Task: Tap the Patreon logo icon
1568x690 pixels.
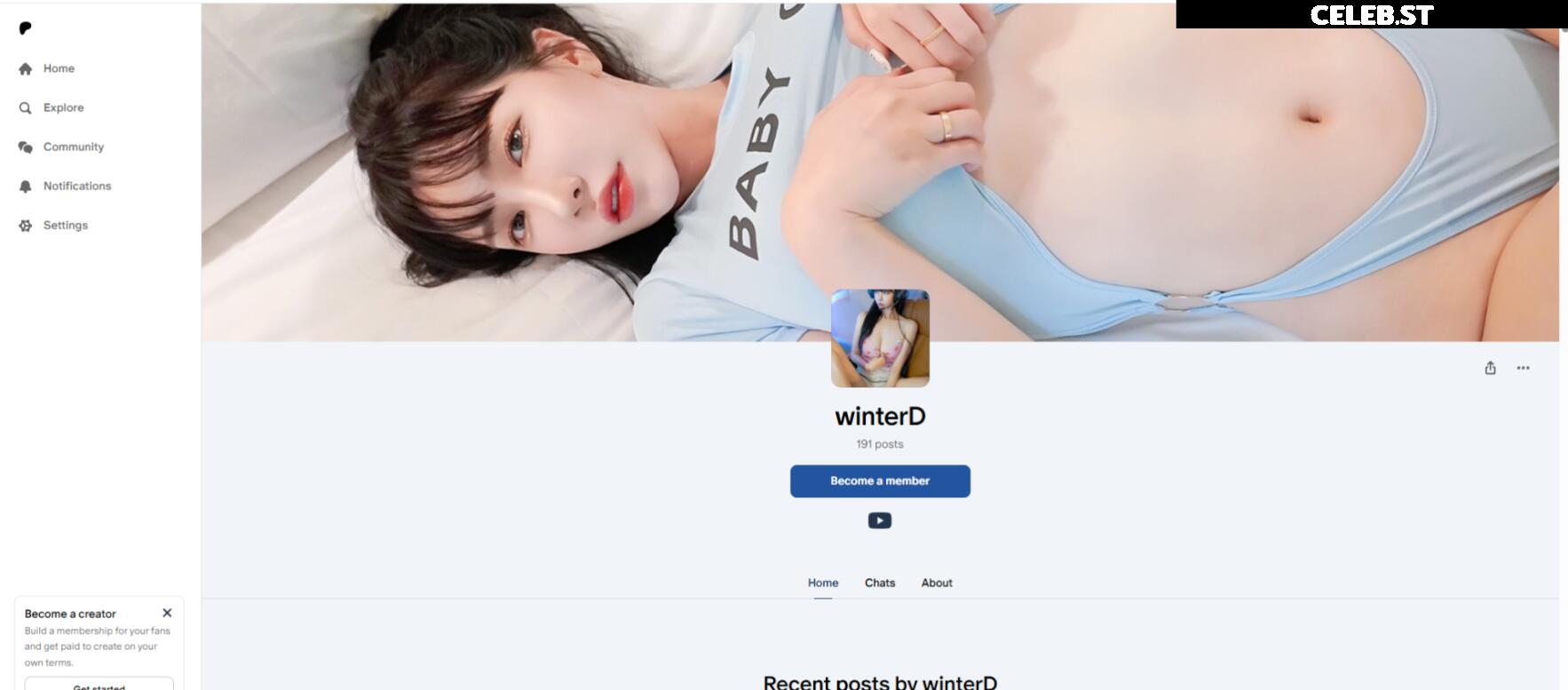Action: [x=25, y=28]
